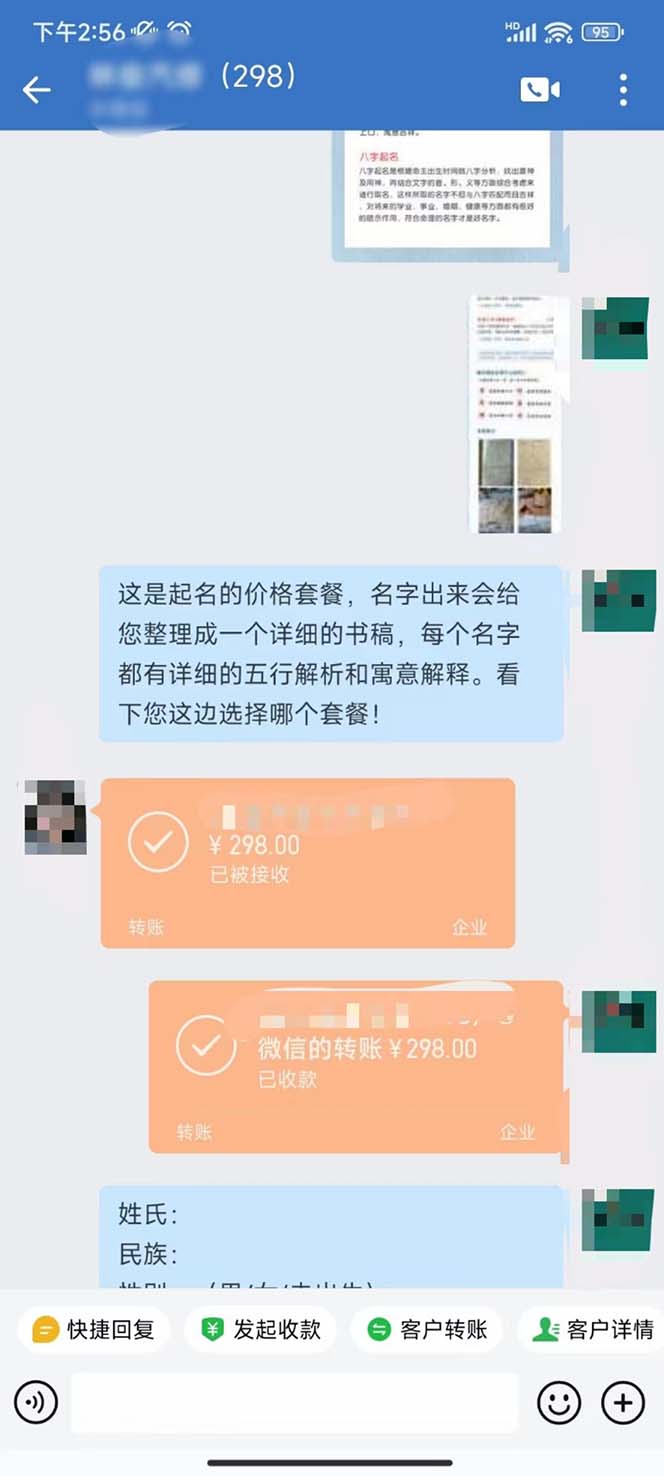The width and height of the screenshot is (664, 1476).
Task: Open the emoji picker
Action: 558,1402
